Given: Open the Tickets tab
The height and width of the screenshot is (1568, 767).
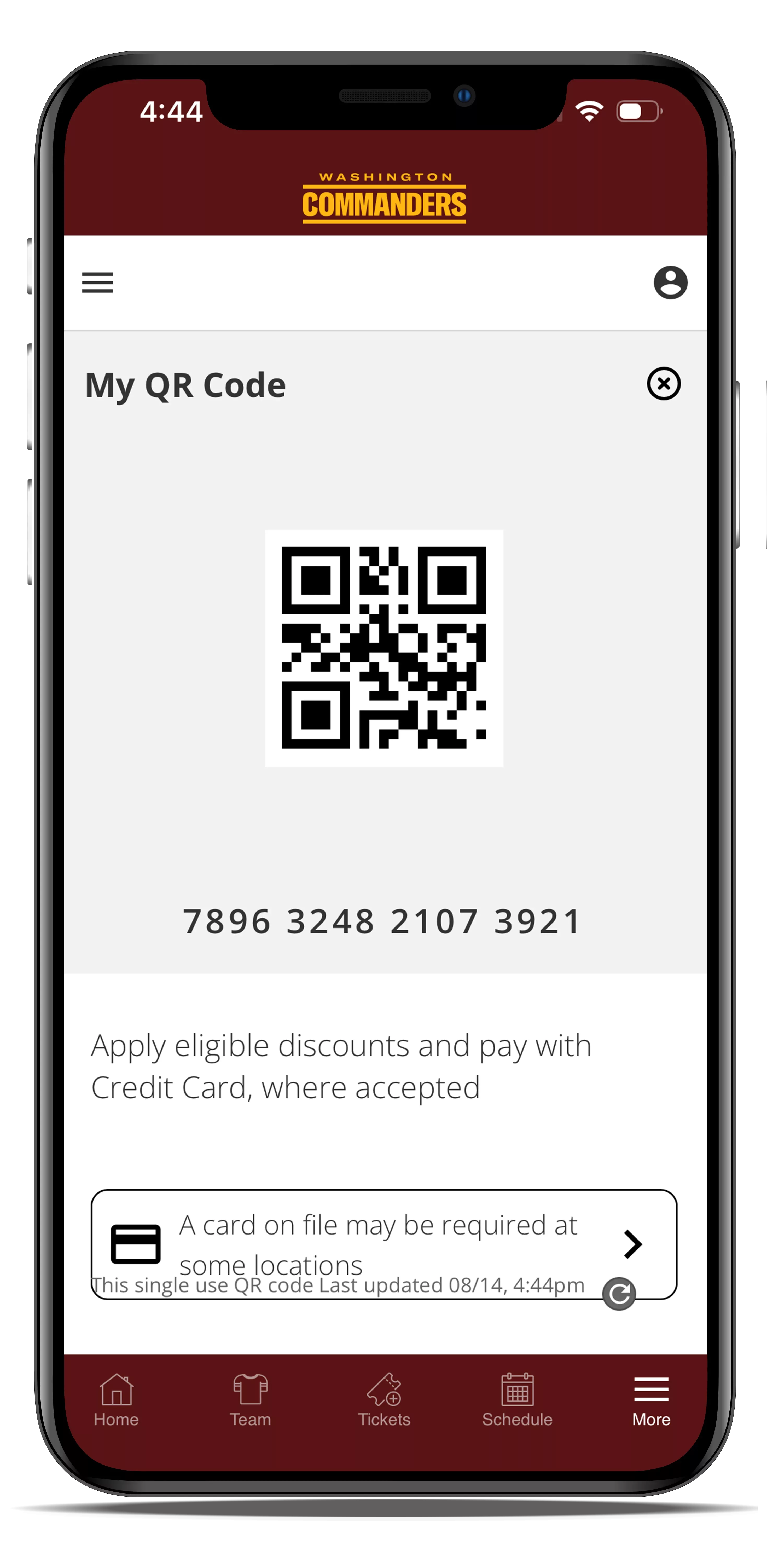Looking at the screenshot, I should click(384, 1400).
